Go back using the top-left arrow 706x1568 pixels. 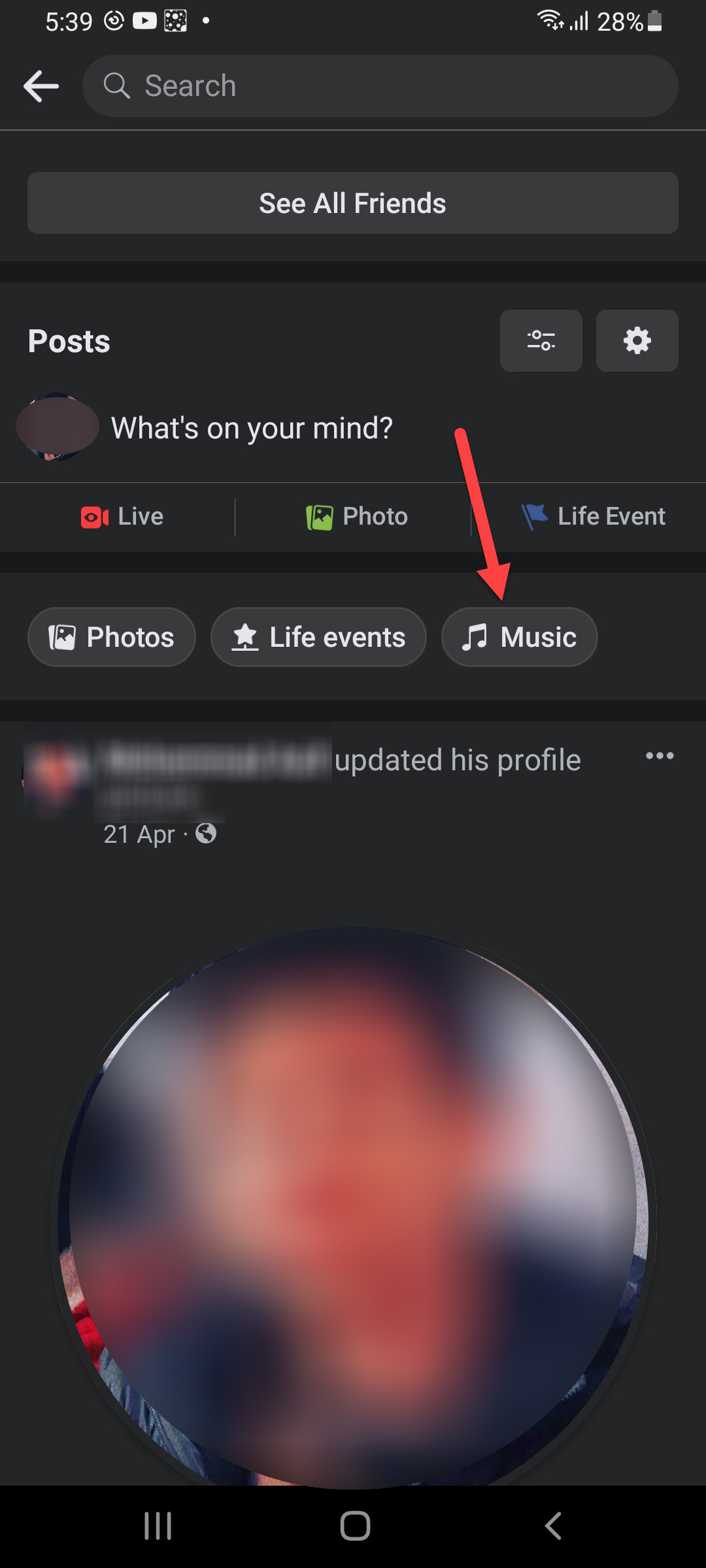pyautogui.click(x=41, y=86)
